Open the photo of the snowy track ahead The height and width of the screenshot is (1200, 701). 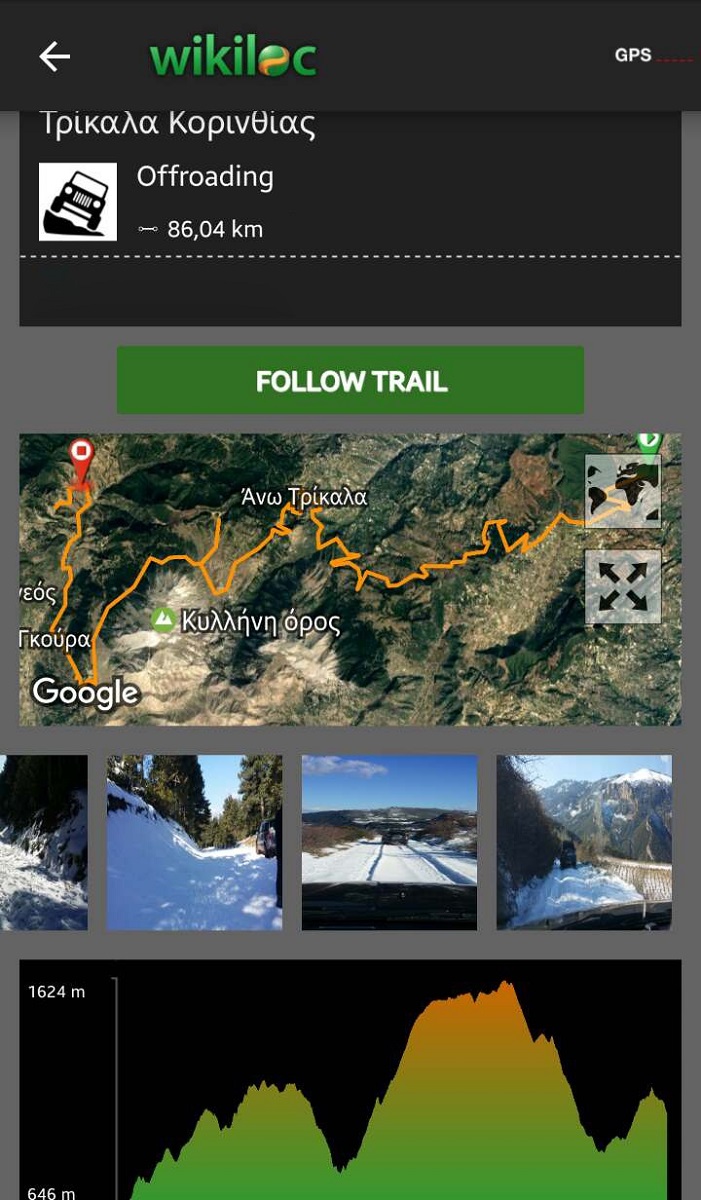pos(389,842)
